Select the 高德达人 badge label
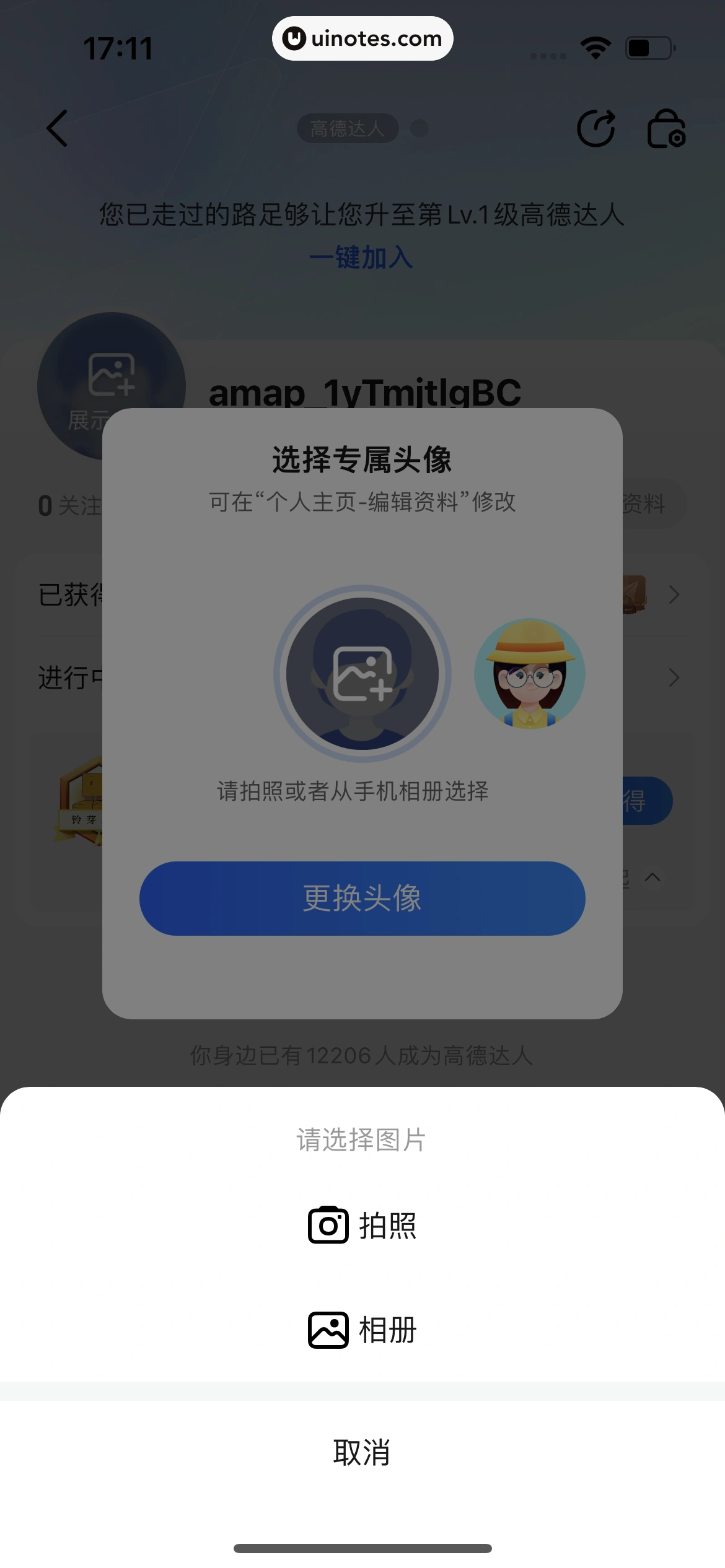Screen dimensions: 725x1568 [x=348, y=129]
